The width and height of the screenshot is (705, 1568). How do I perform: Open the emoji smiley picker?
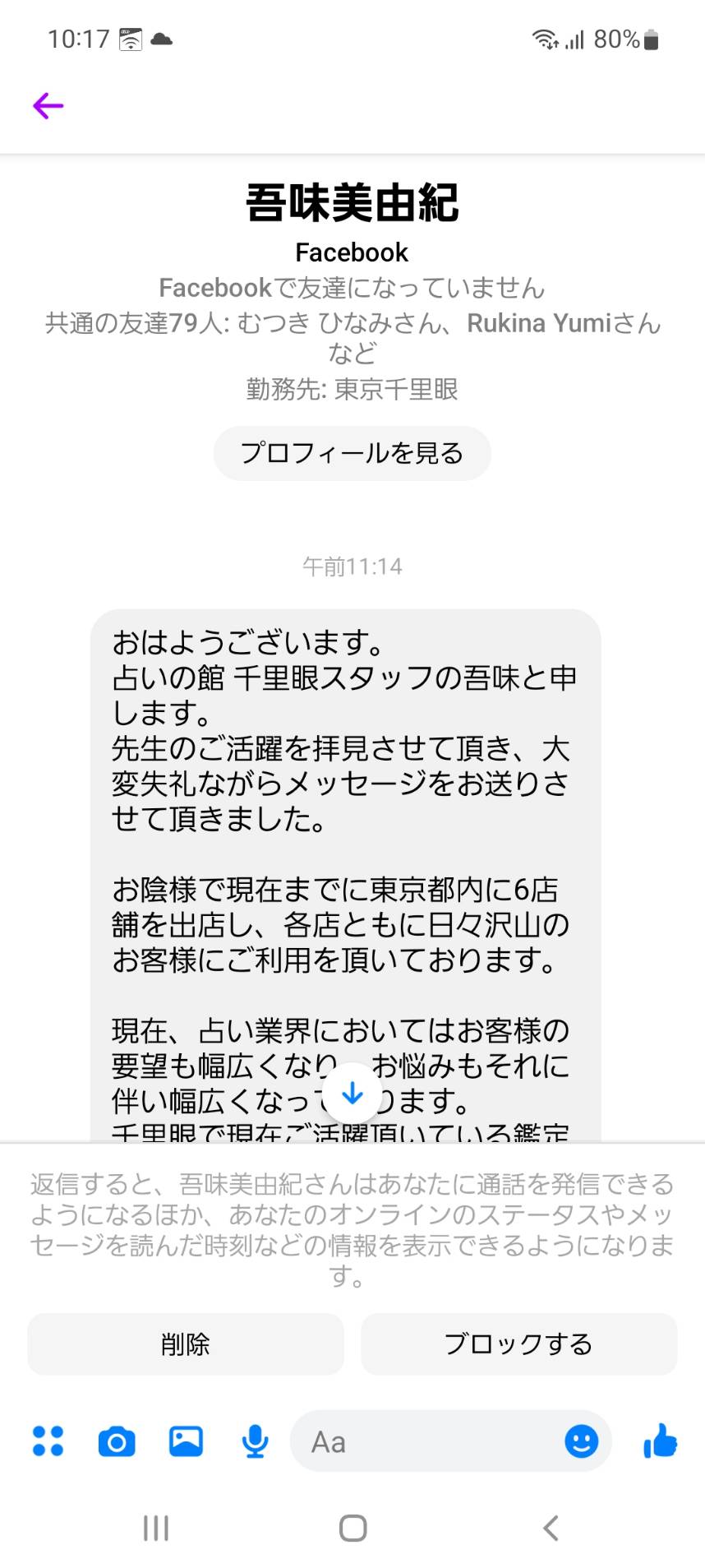coord(581,1441)
